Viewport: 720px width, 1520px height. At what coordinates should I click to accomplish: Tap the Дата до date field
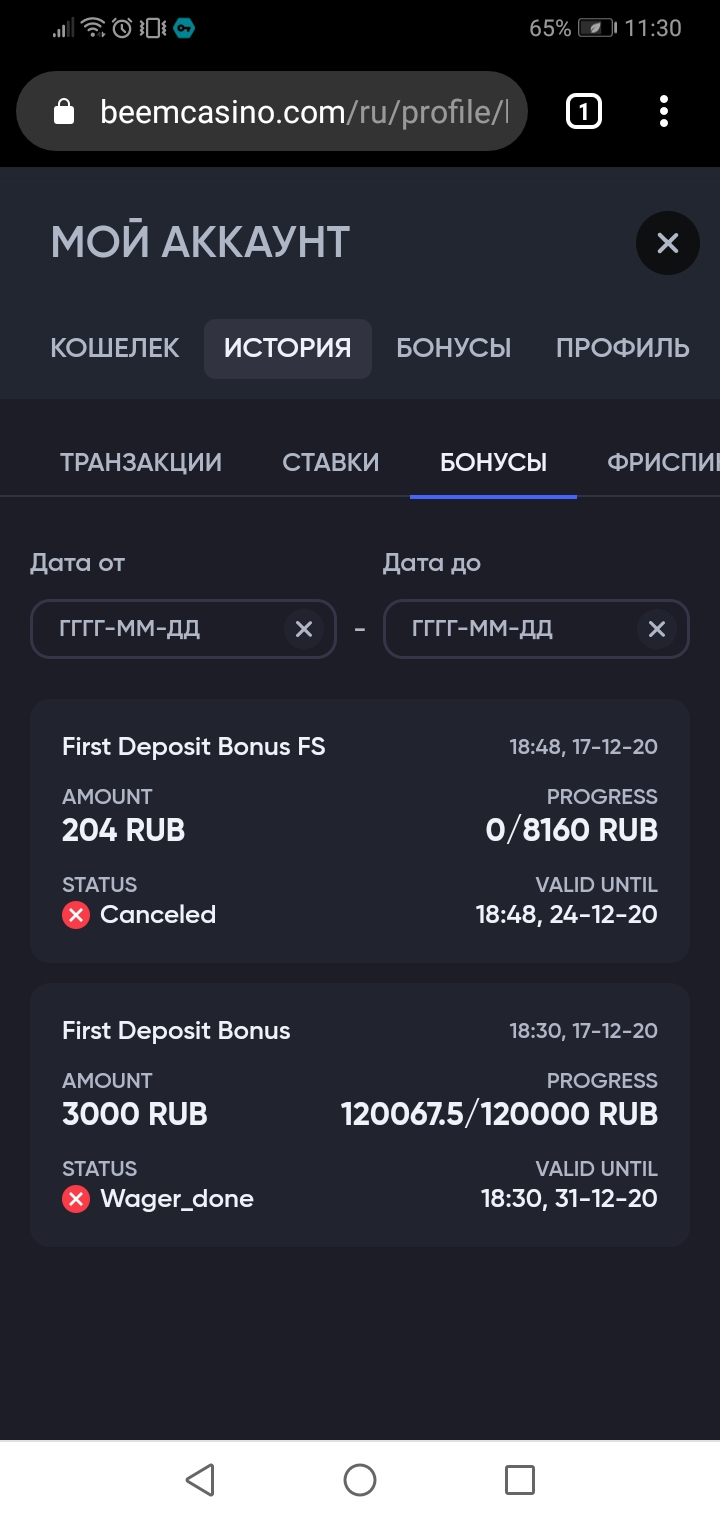(508, 629)
